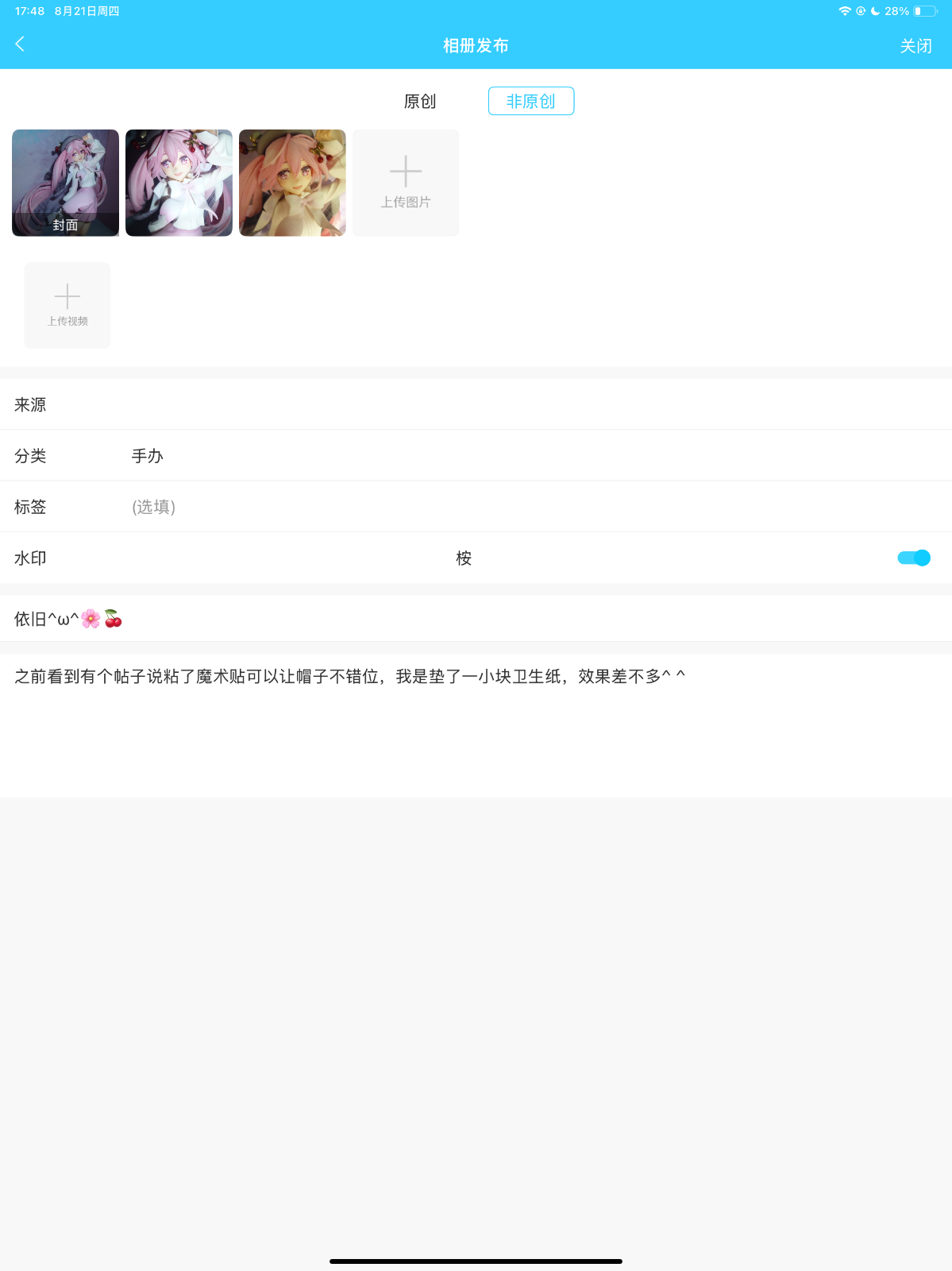Fill in the 来源 source field
This screenshot has width=952, height=1271.
[476, 404]
